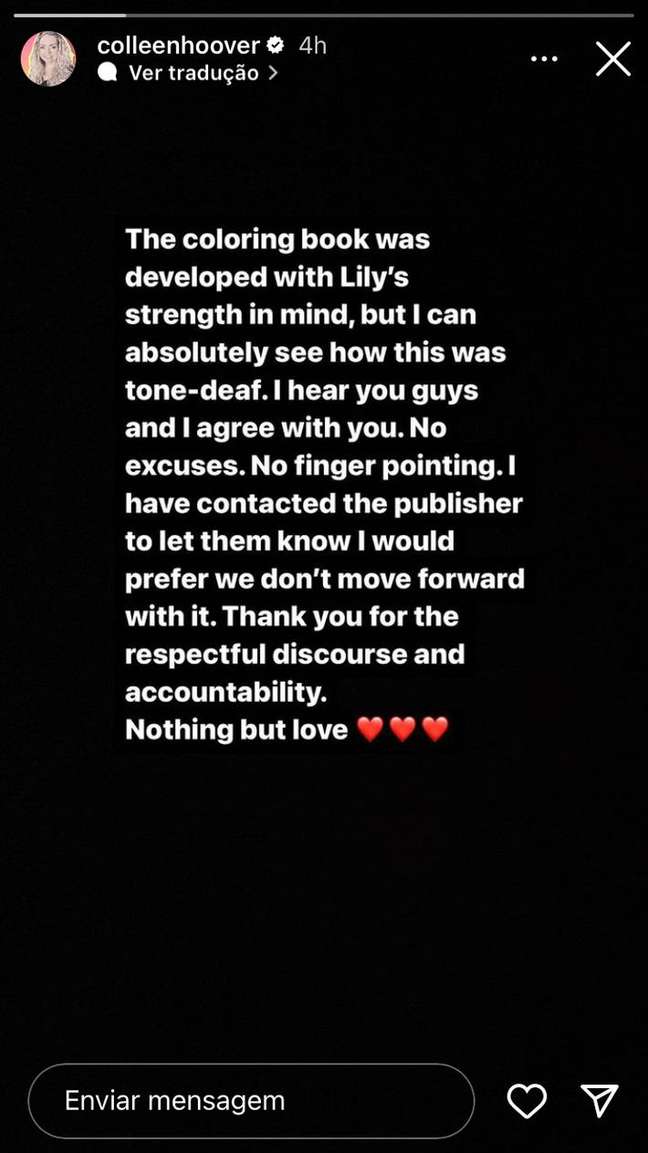This screenshot has width=648, height=1153.
Task: Like this story with the heart
Action: (x=527, y=1101)
